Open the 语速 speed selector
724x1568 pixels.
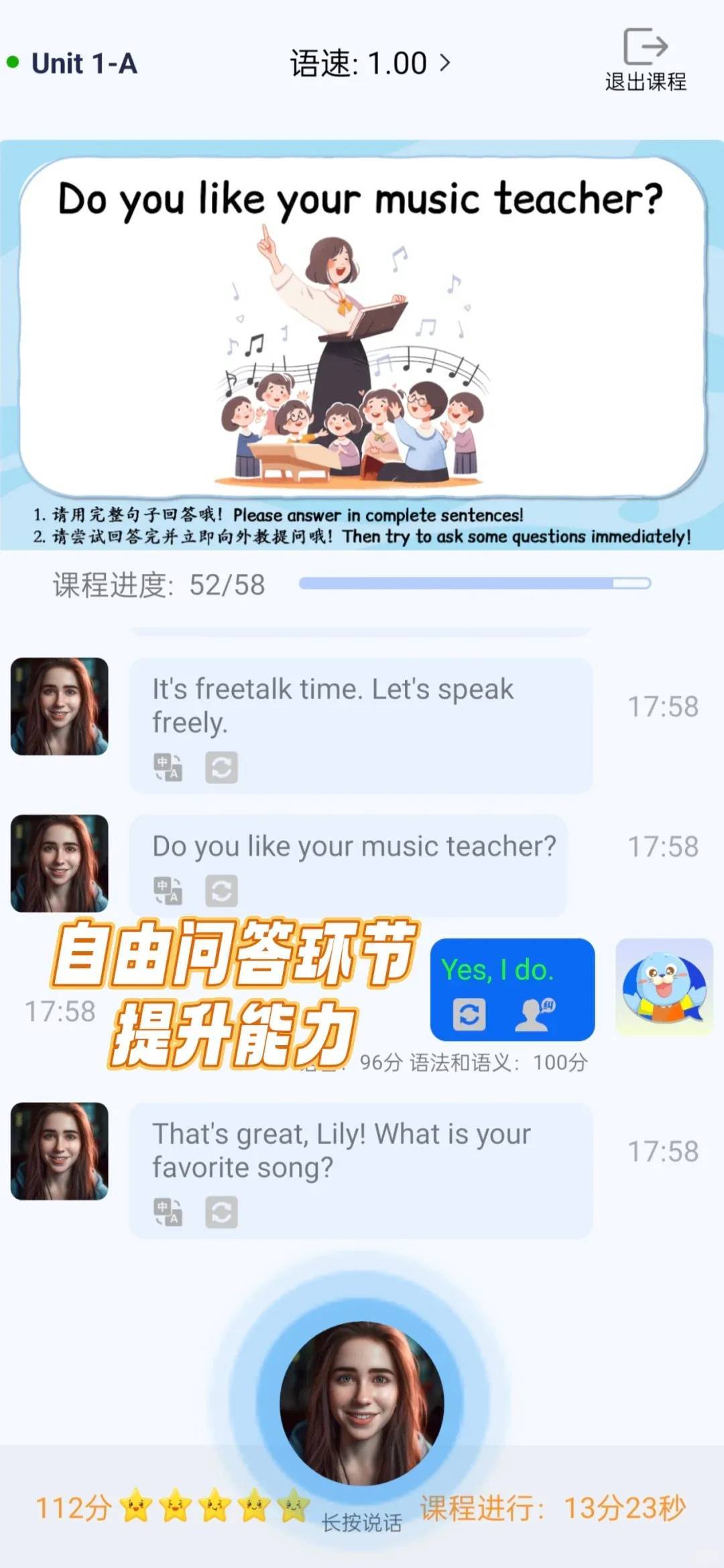[x=370, y=64]
